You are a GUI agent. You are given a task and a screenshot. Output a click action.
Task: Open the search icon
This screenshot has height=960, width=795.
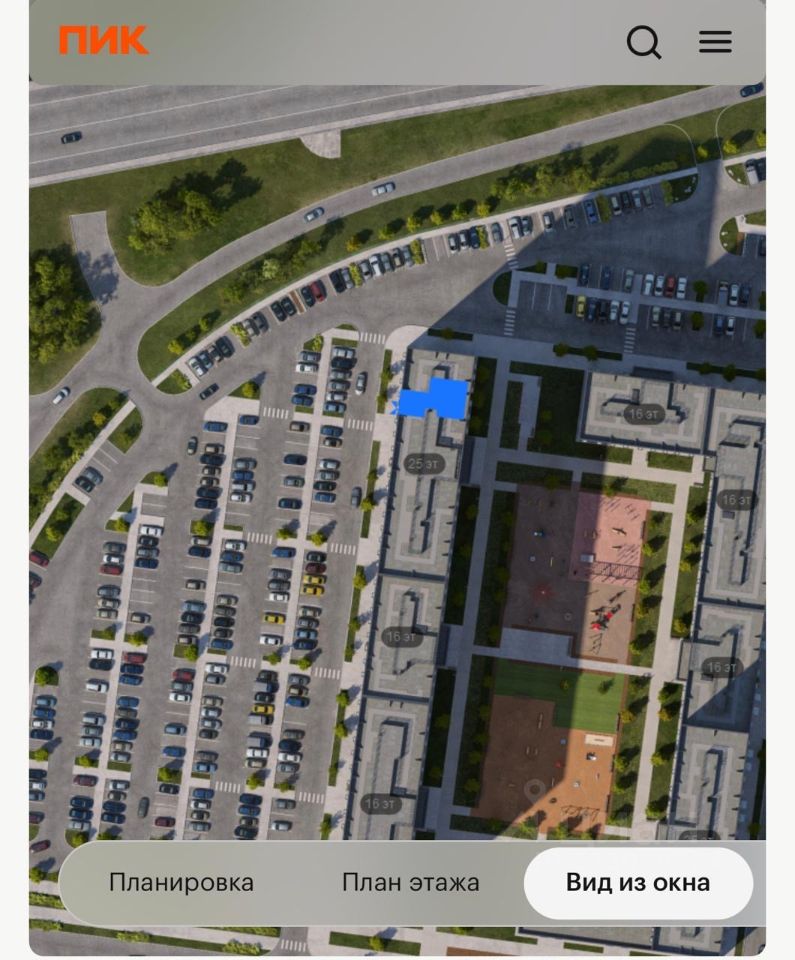coord(644,42)
